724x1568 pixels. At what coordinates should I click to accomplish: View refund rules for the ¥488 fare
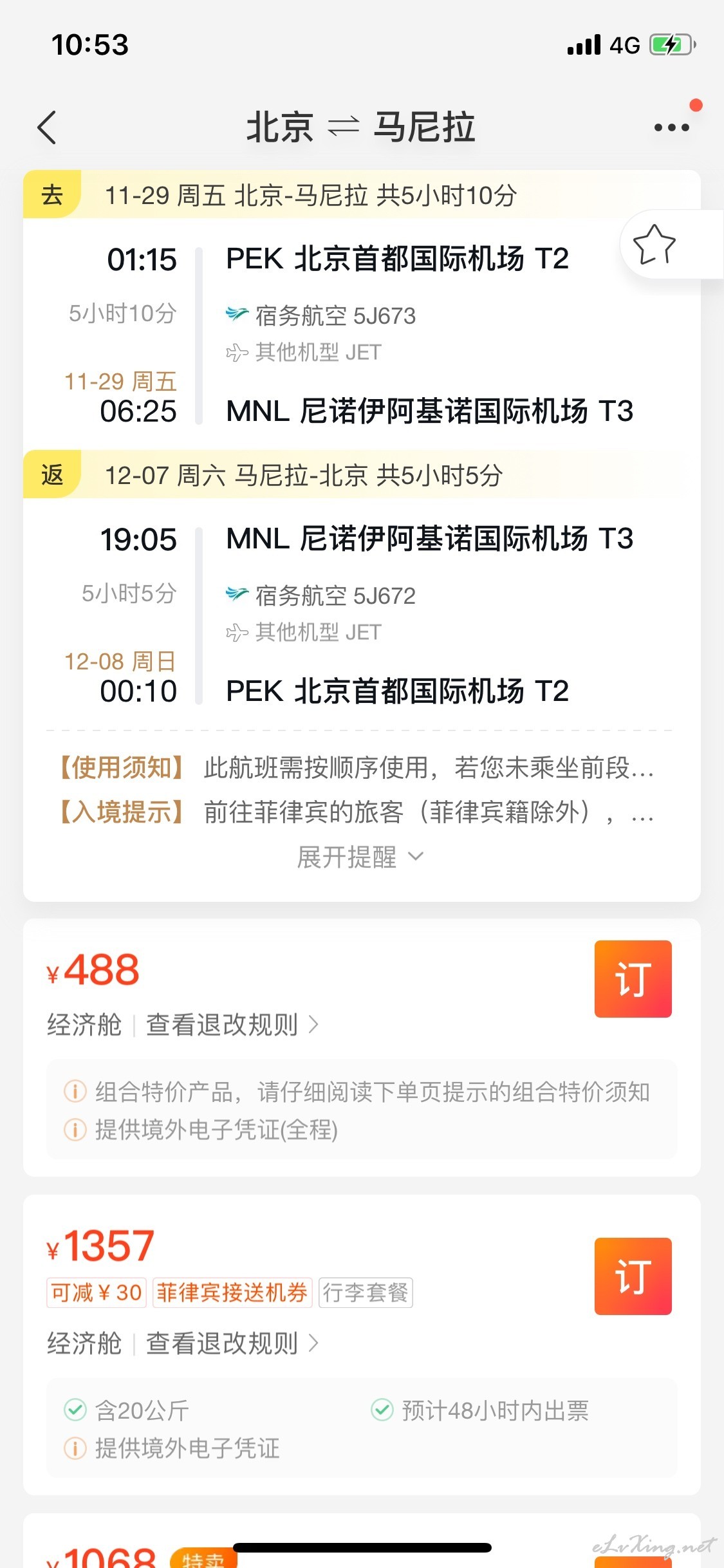[232, 1024]
